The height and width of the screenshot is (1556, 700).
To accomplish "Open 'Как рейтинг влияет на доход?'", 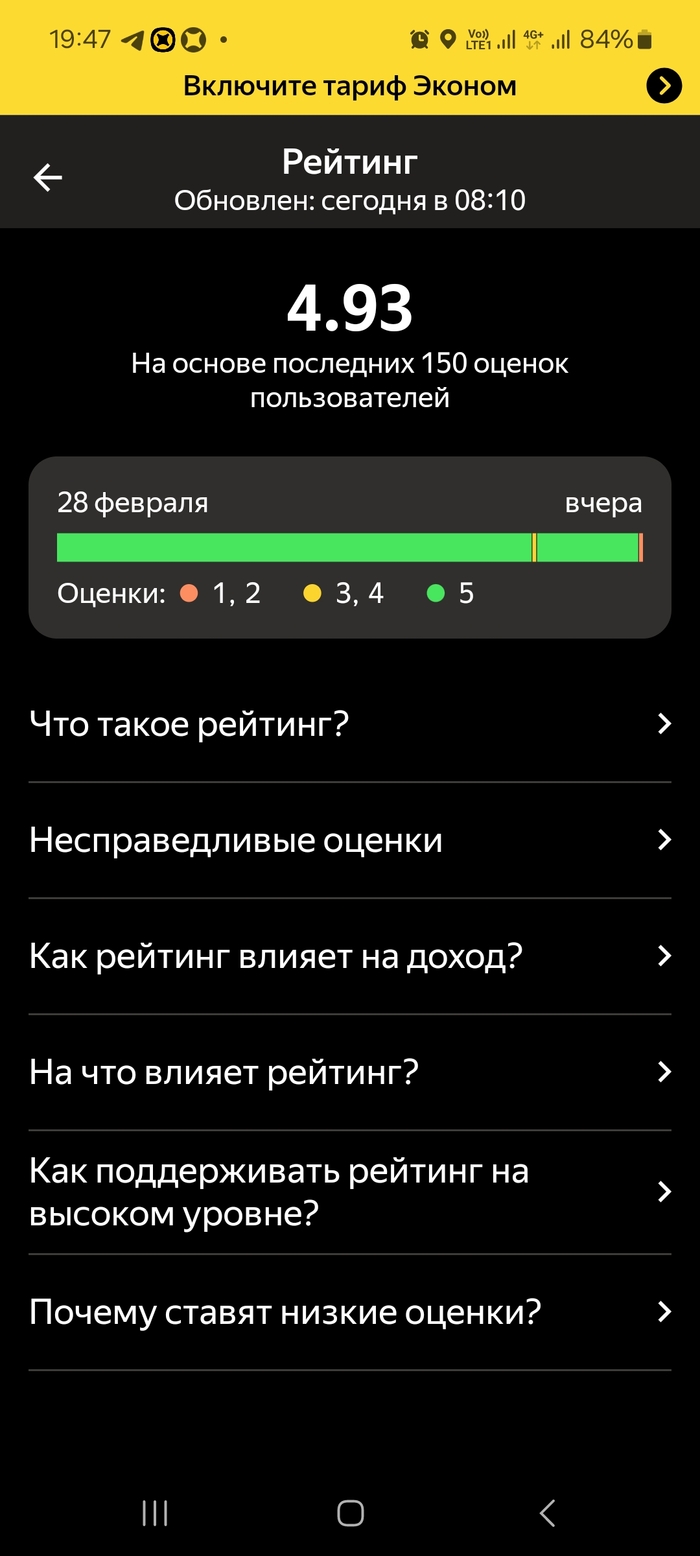I will point(349,956).
